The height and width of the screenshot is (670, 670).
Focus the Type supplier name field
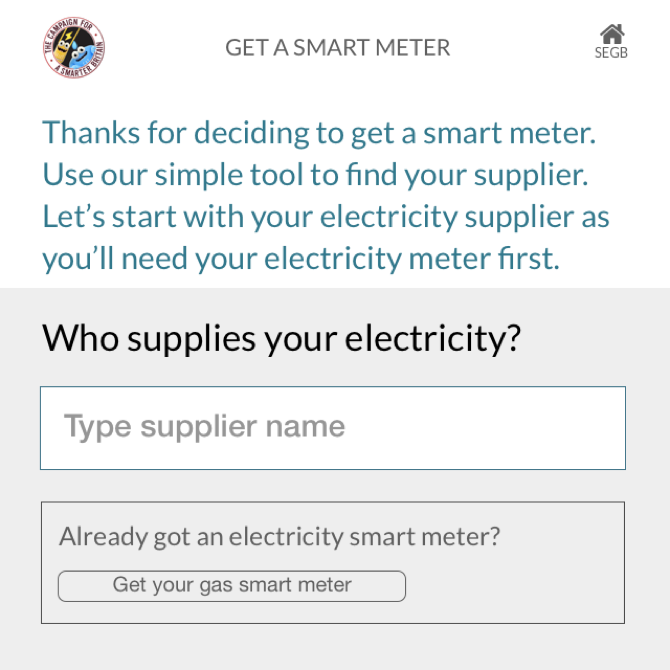[x=333, y=428]
